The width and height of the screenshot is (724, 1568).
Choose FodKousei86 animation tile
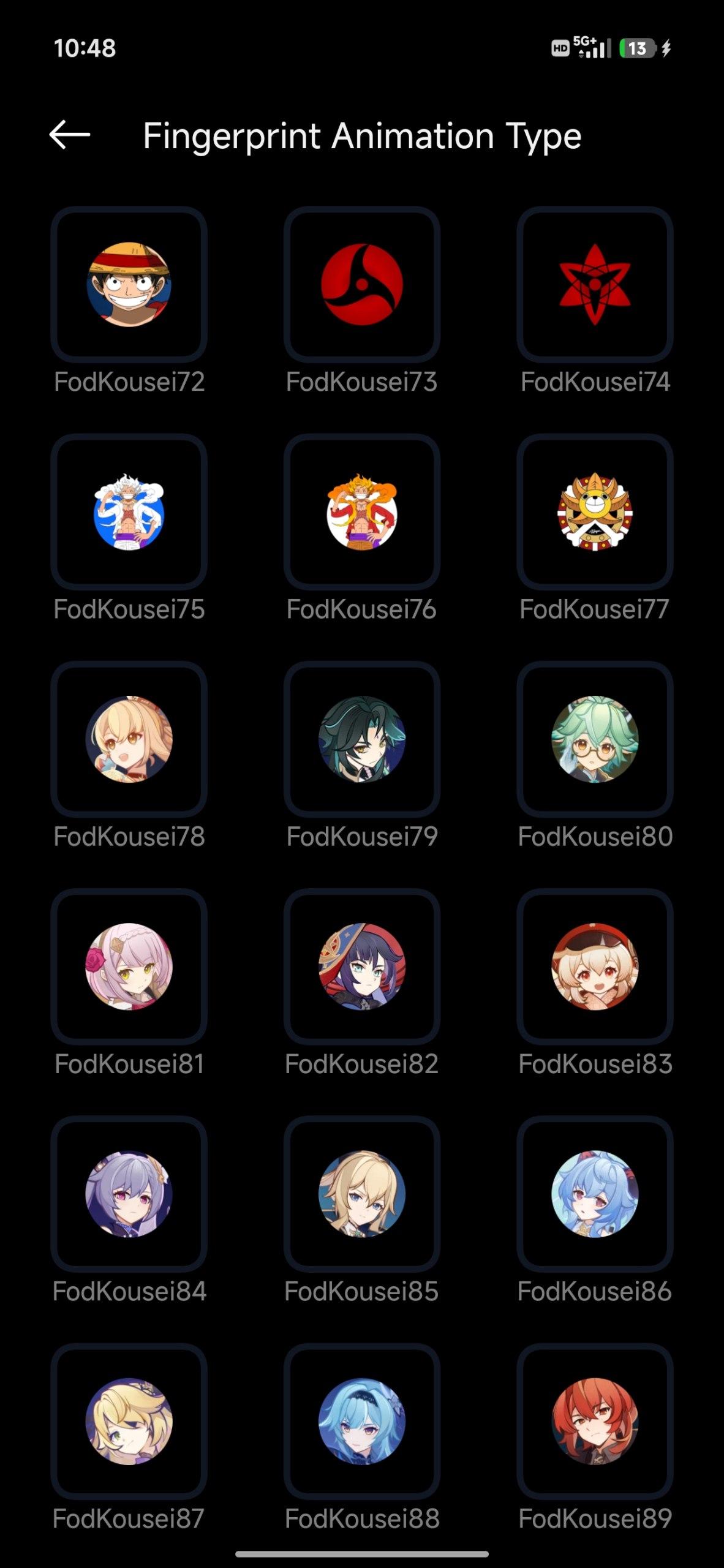tap(595, 1194)
